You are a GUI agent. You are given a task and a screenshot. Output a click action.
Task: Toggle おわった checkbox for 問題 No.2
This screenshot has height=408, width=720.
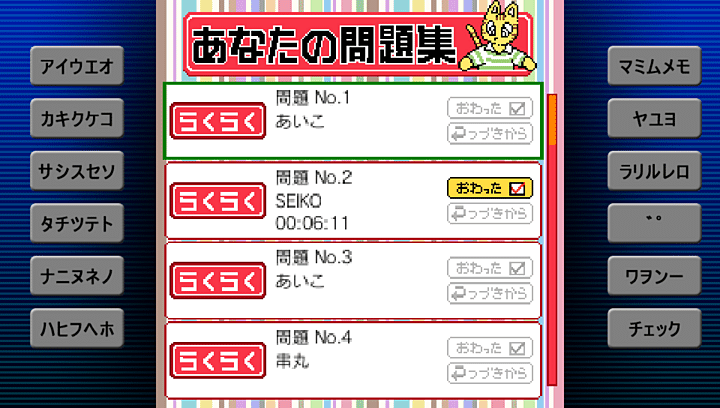click(x=490, y=188)
